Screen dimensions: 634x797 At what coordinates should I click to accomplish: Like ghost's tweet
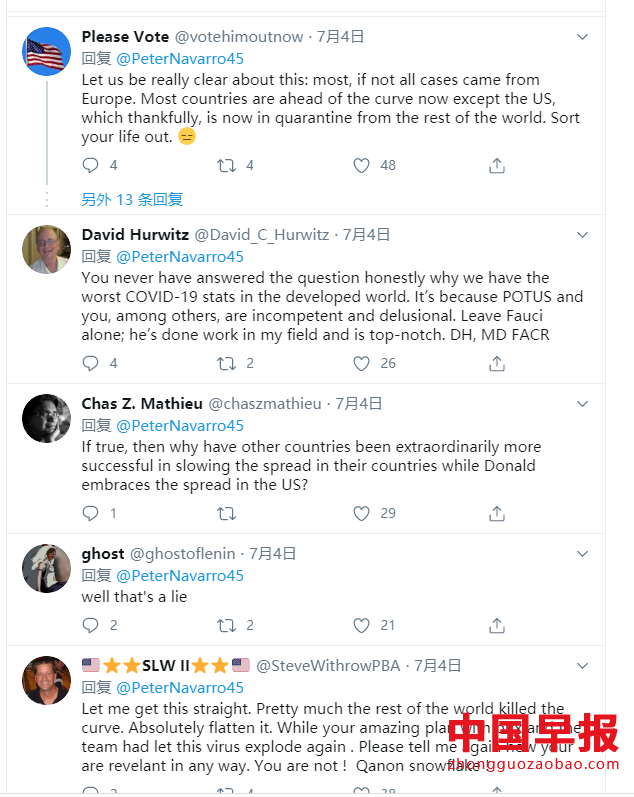click(362, 626)
